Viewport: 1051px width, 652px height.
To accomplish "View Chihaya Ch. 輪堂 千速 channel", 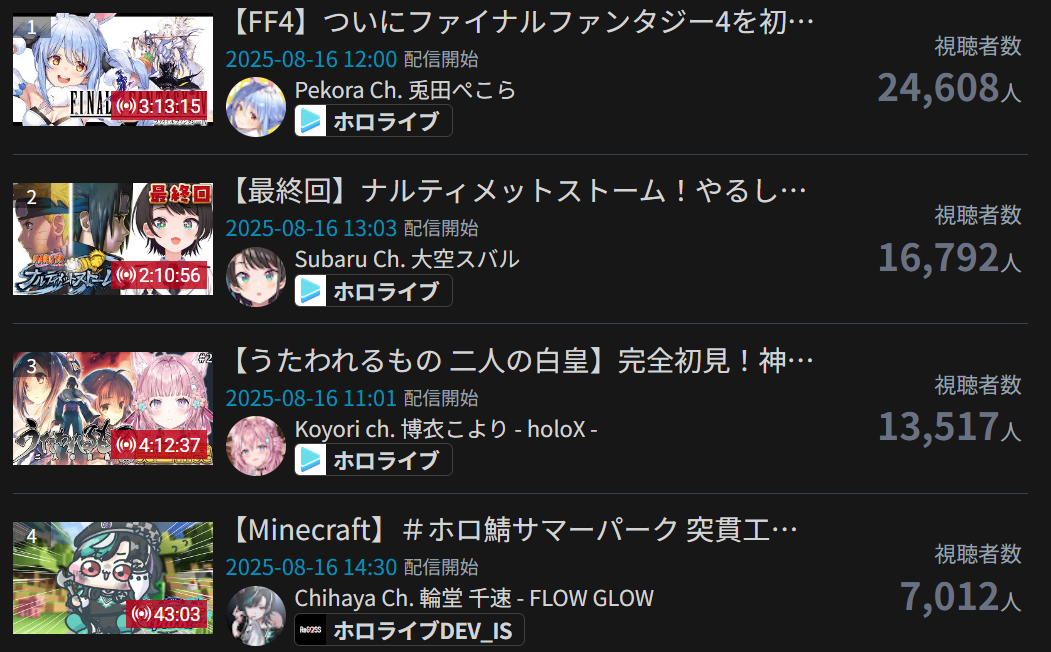I will (x=473, y=598).
